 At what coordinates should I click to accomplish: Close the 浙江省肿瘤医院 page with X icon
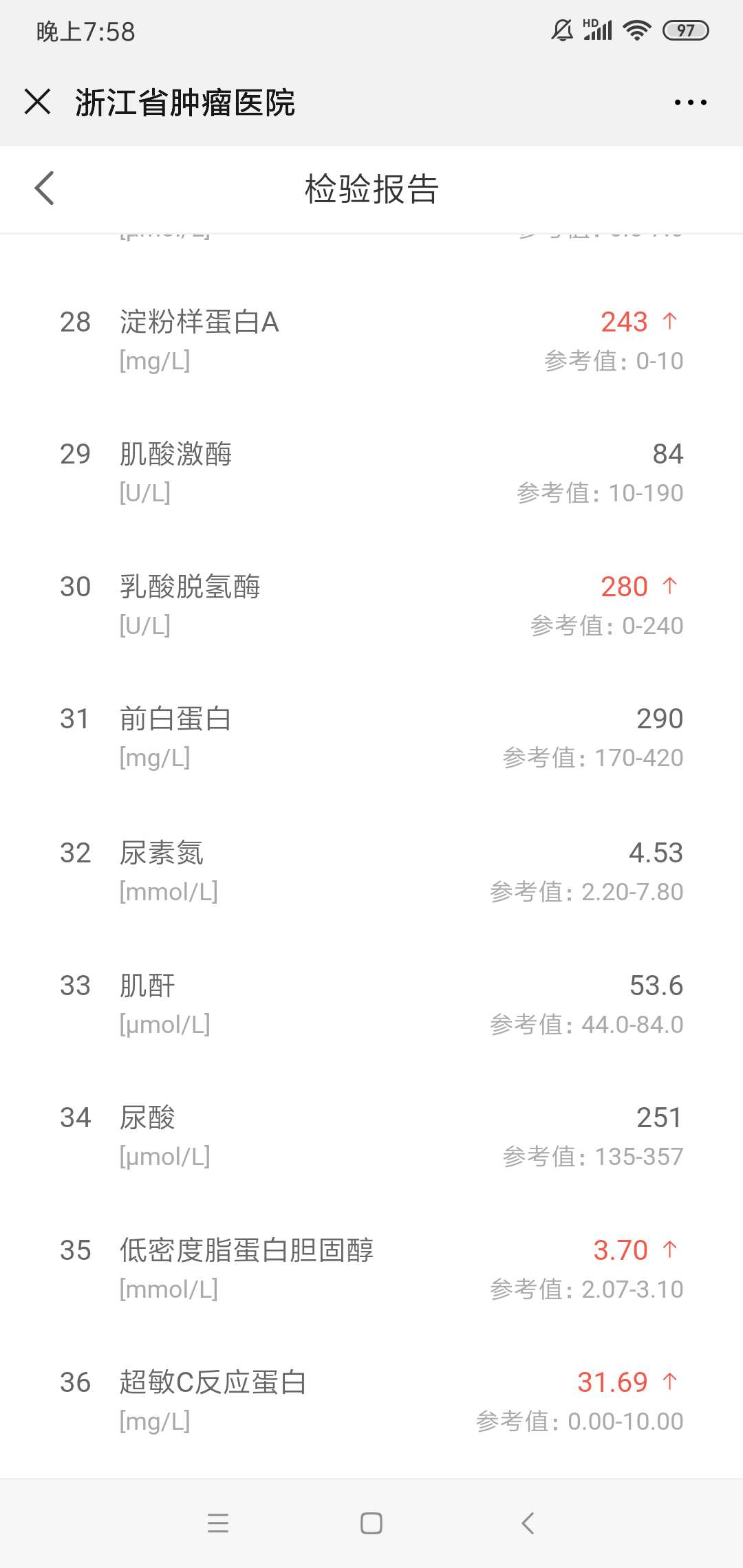39,102
